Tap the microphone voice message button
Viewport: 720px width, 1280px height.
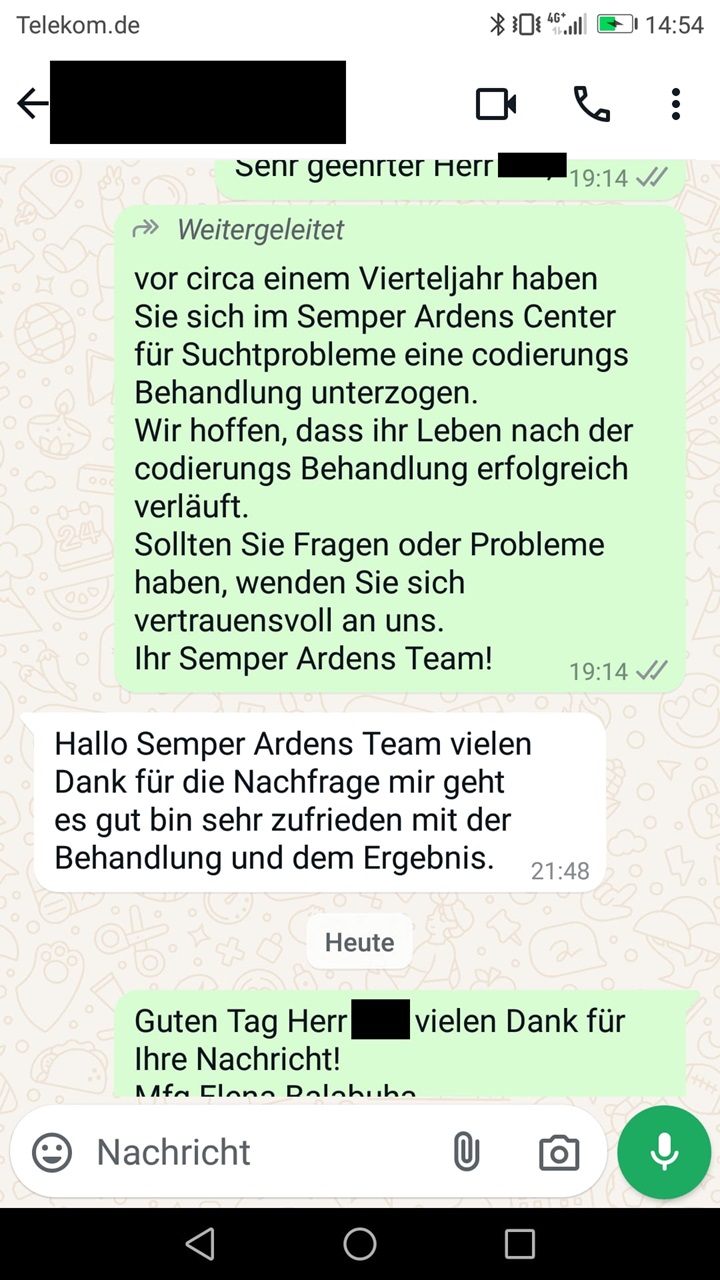664,1152
